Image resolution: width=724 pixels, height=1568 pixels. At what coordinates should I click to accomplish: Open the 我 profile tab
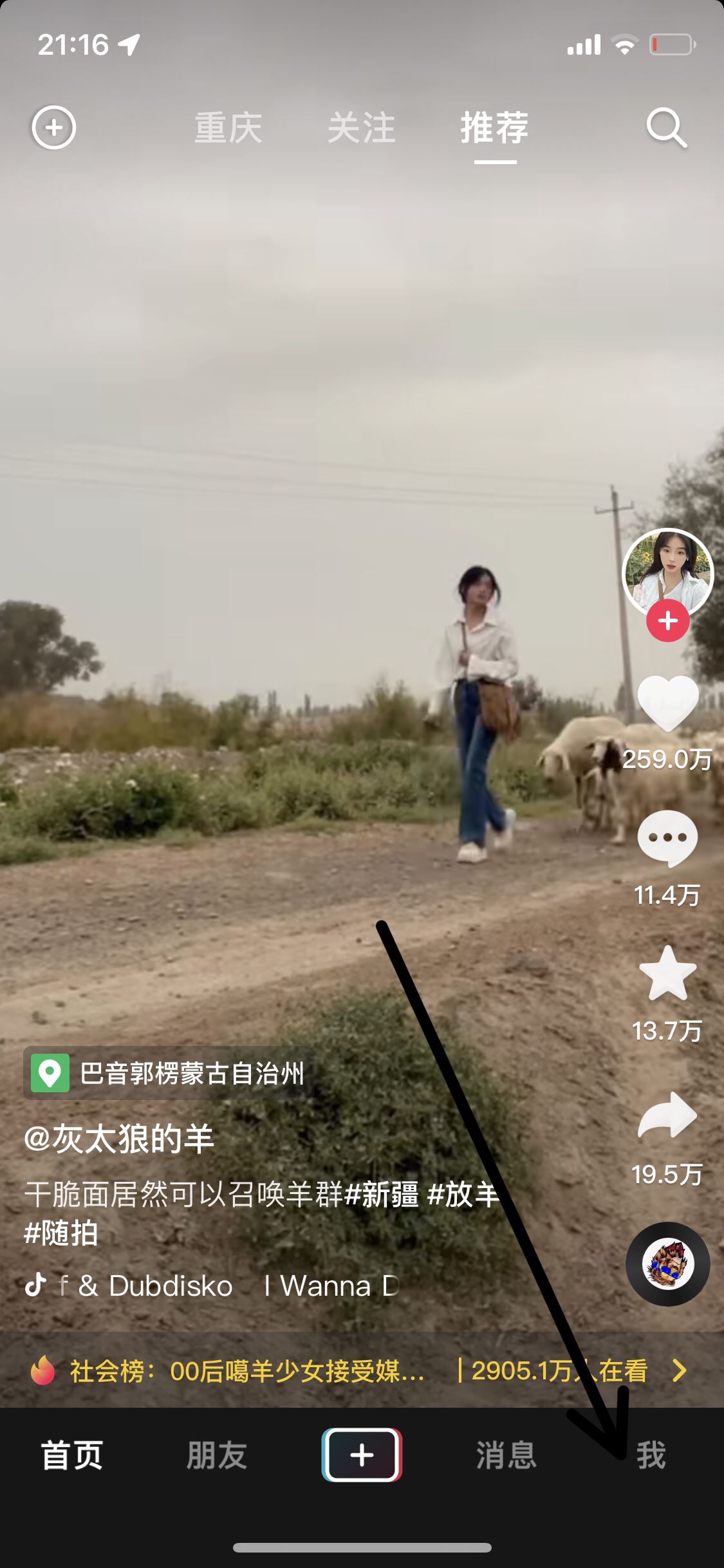click(651, 1455)
